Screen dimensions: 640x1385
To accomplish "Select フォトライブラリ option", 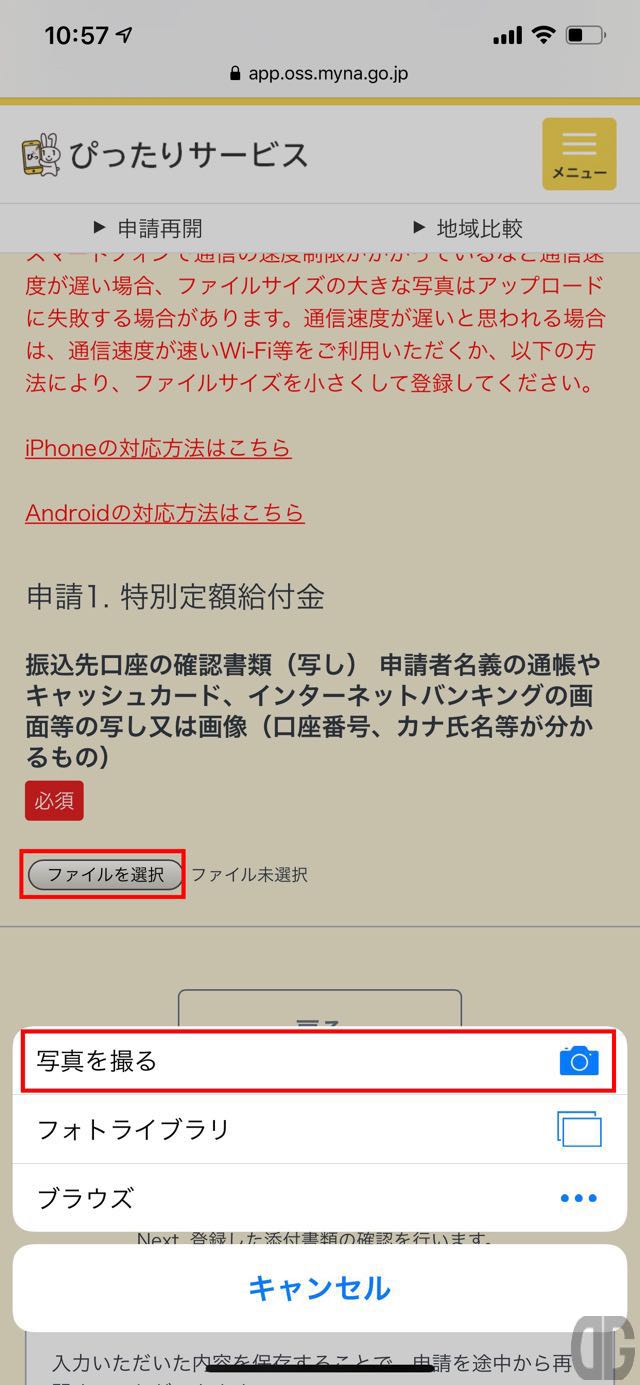I will (318, 1130).
